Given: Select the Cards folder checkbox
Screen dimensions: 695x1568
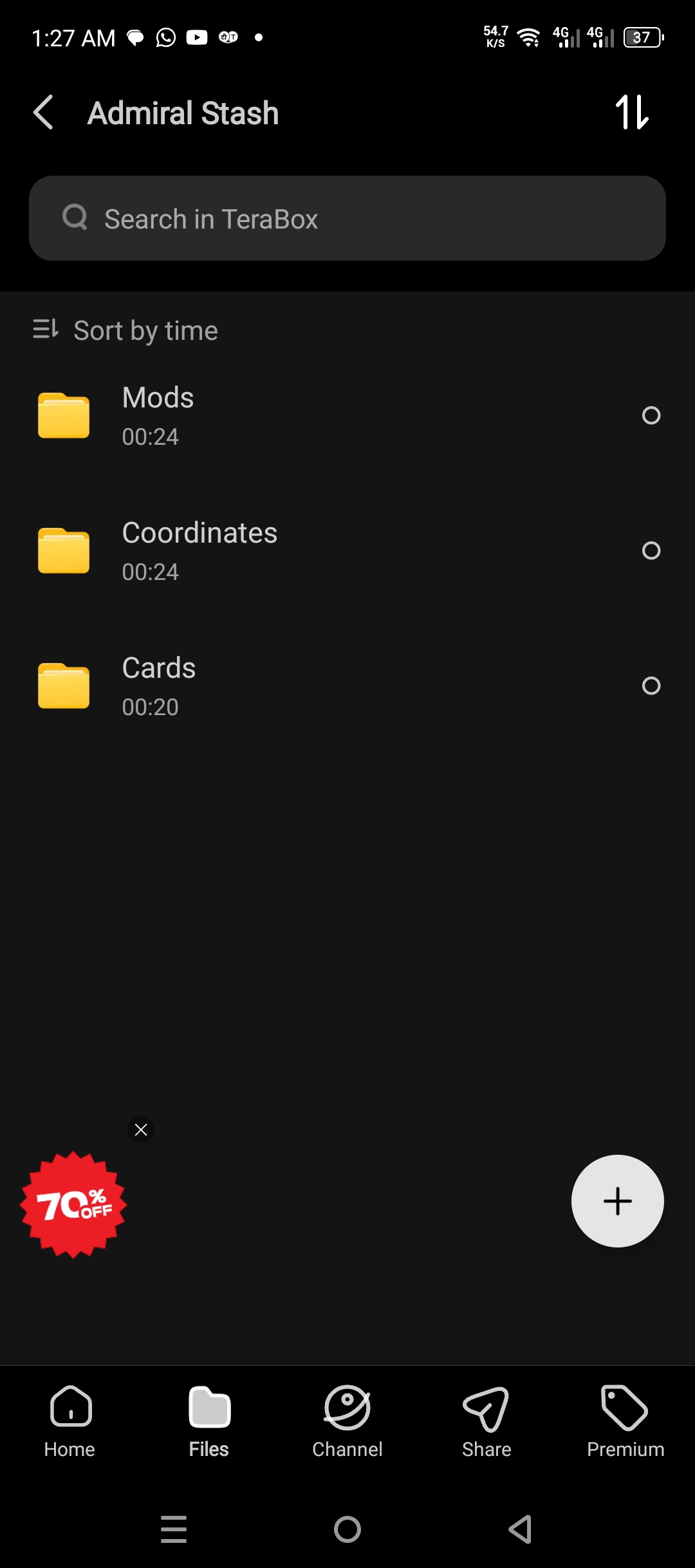Looking at the screenshot, I should [x=651, y=686].
